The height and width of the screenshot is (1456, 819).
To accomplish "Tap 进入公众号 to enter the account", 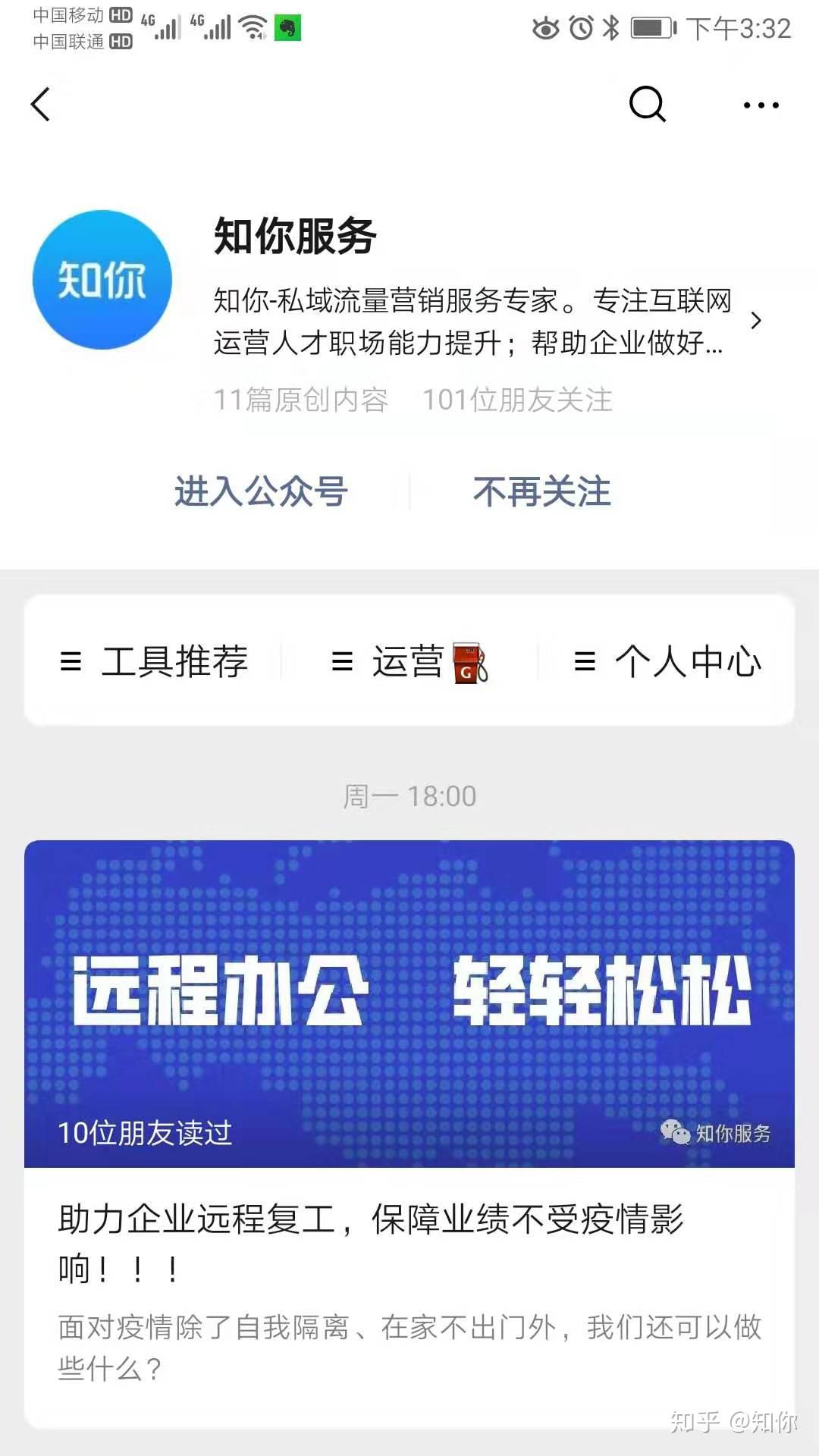I will [261, 491].
